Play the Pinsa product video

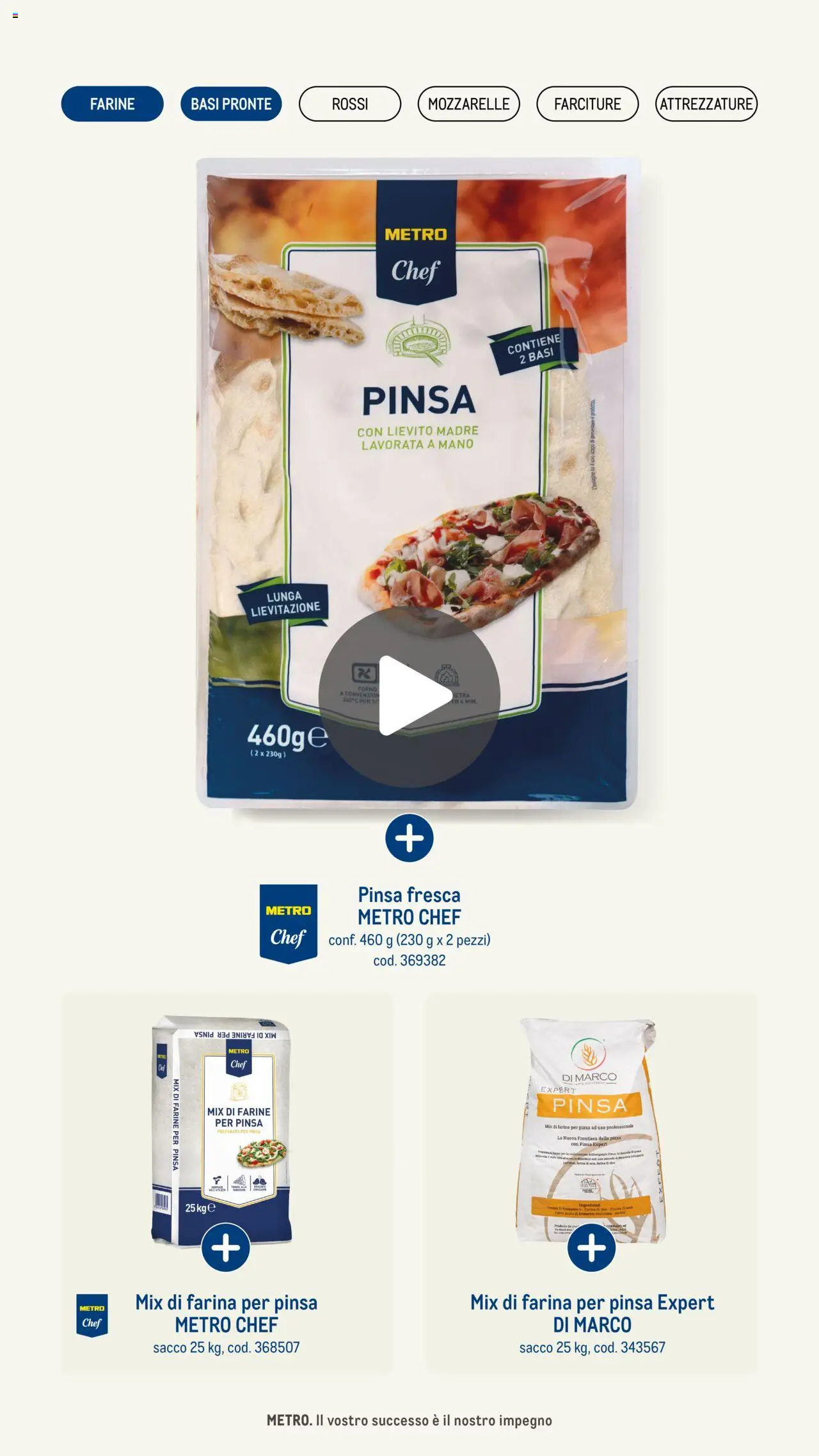tap(409, 696)
